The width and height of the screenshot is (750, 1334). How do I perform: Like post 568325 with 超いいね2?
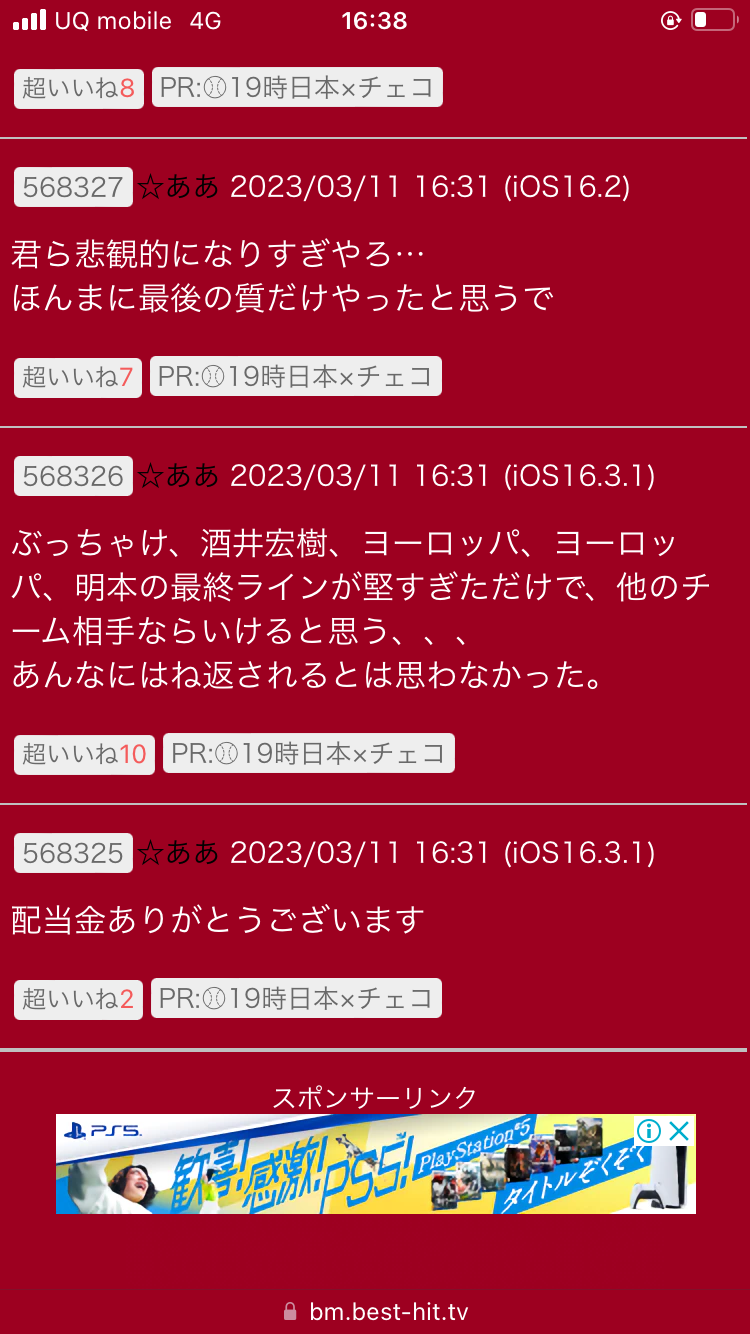pyautogui.click(x=78, y=999)
